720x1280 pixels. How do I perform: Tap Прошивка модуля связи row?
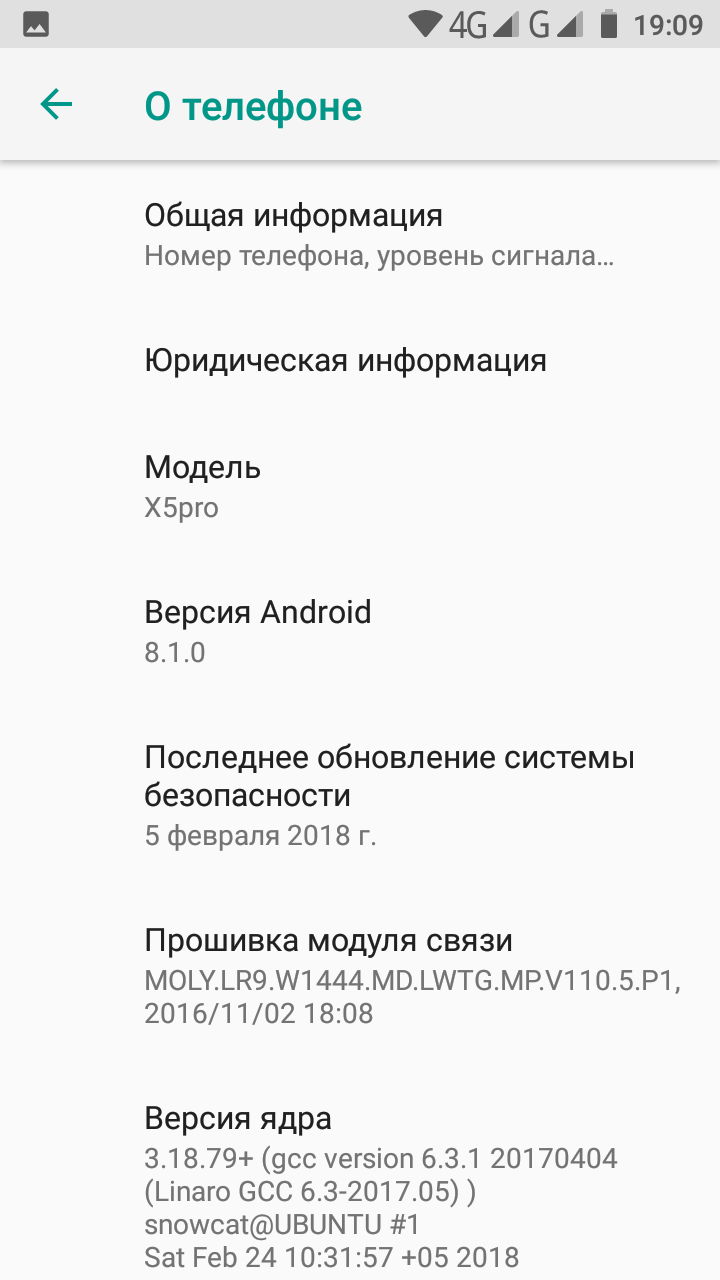pos(360,977)
